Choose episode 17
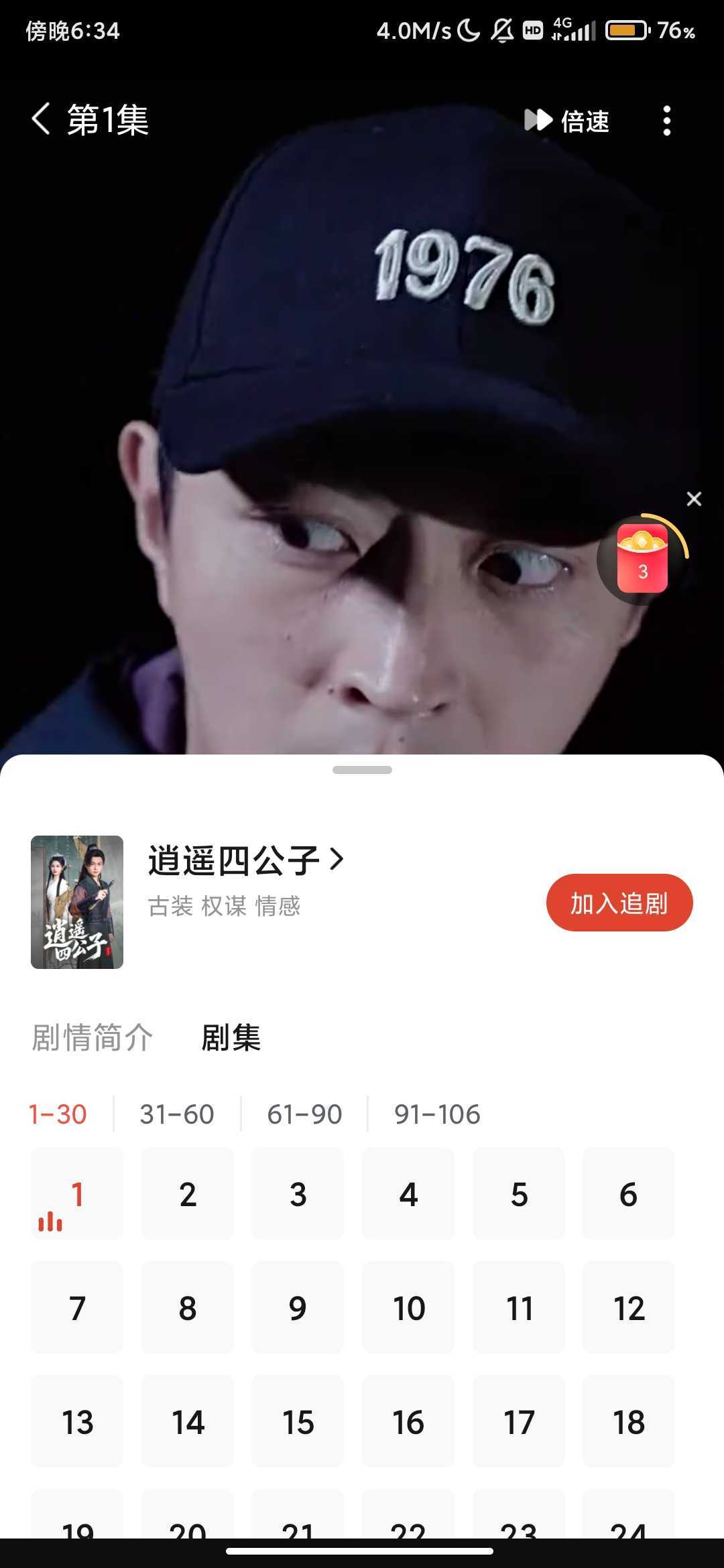This screenshot has width=724, height=1568. click(519, 1422)
